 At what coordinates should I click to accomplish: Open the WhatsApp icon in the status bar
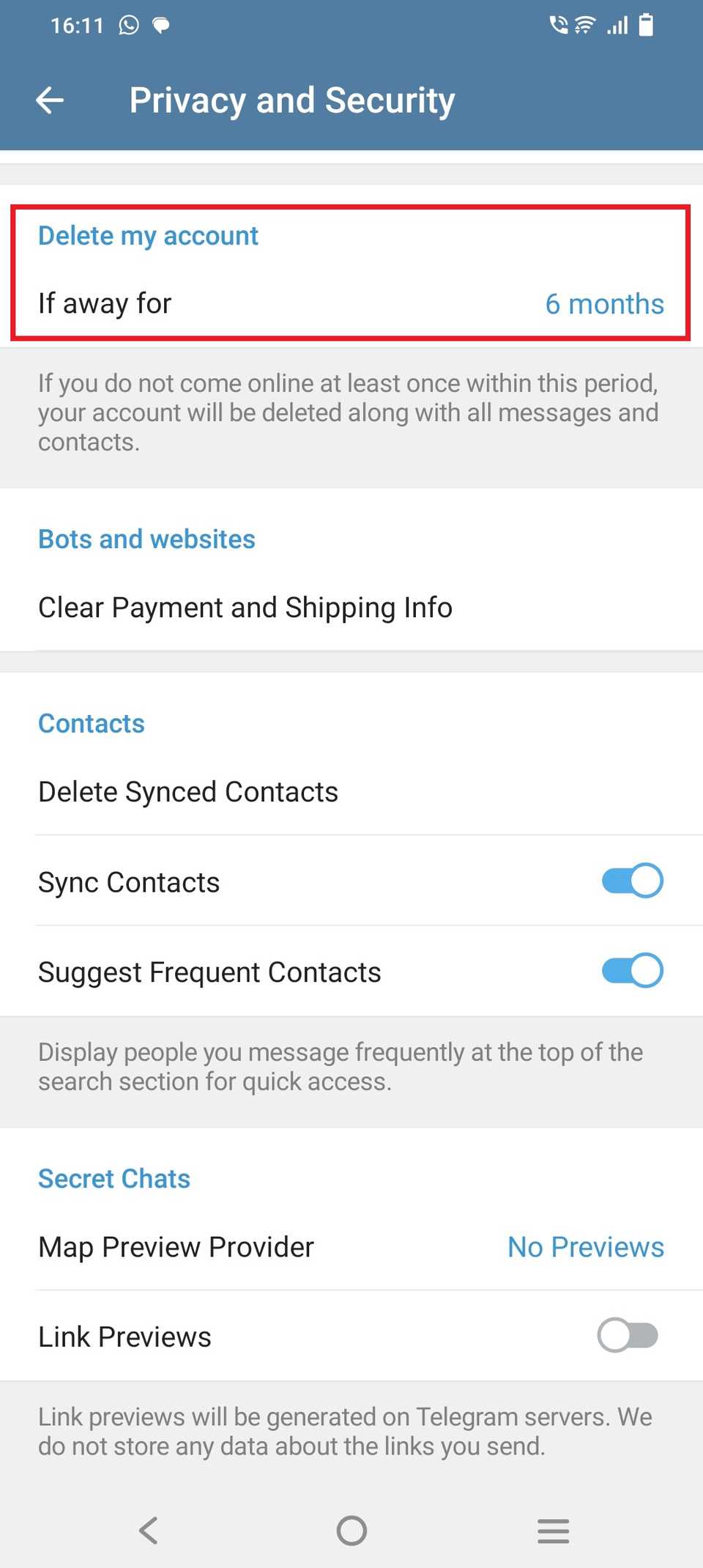click(x=129, y=25)
